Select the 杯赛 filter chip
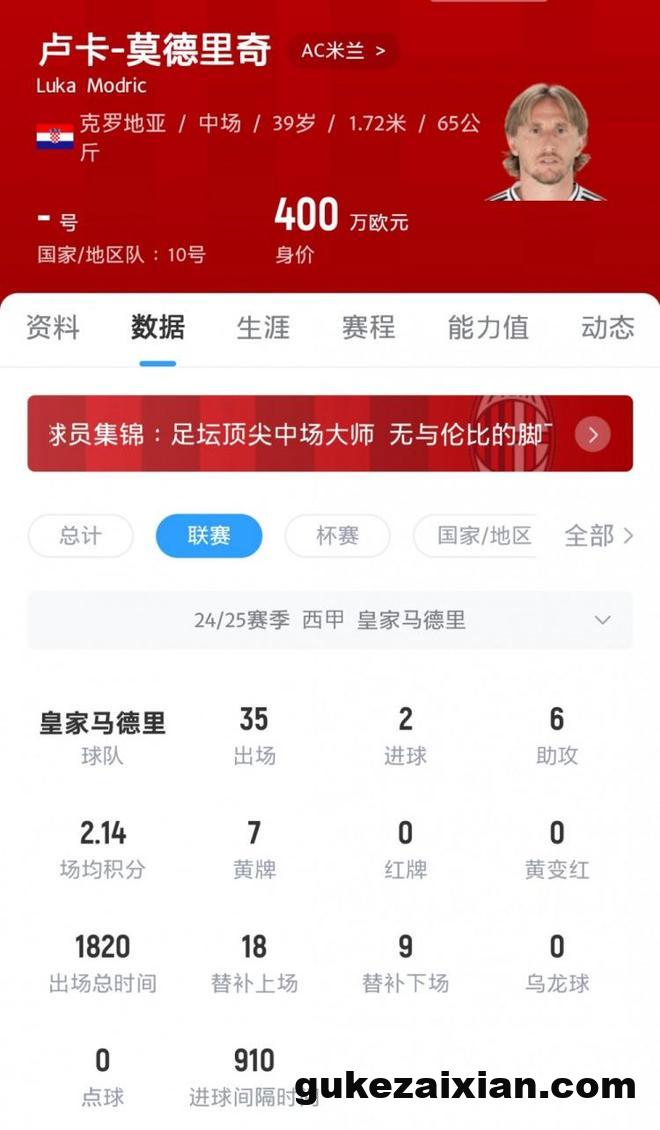 point(337,536)
